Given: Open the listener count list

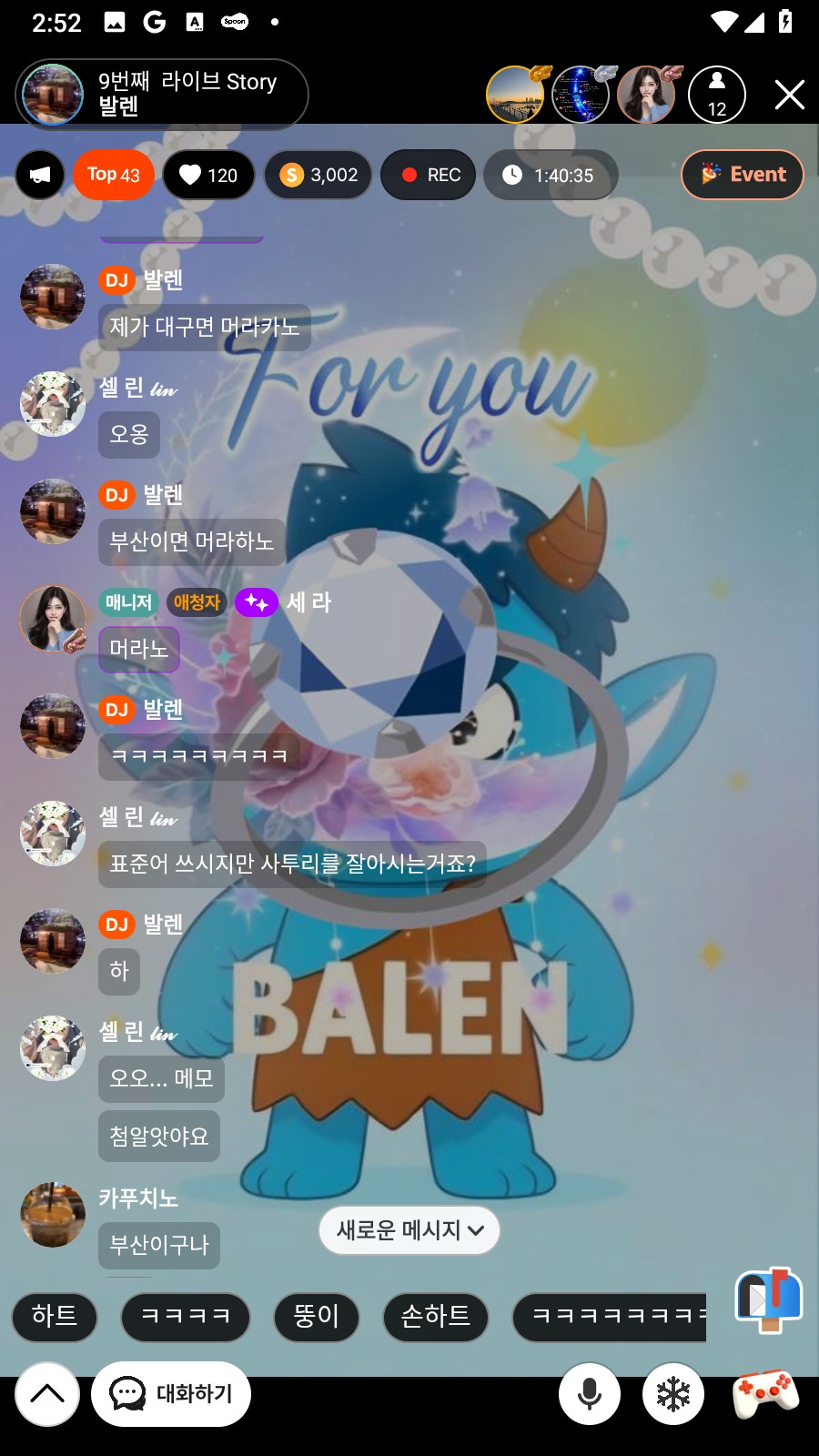Looking at the screenshot, I should pos(717,95).
